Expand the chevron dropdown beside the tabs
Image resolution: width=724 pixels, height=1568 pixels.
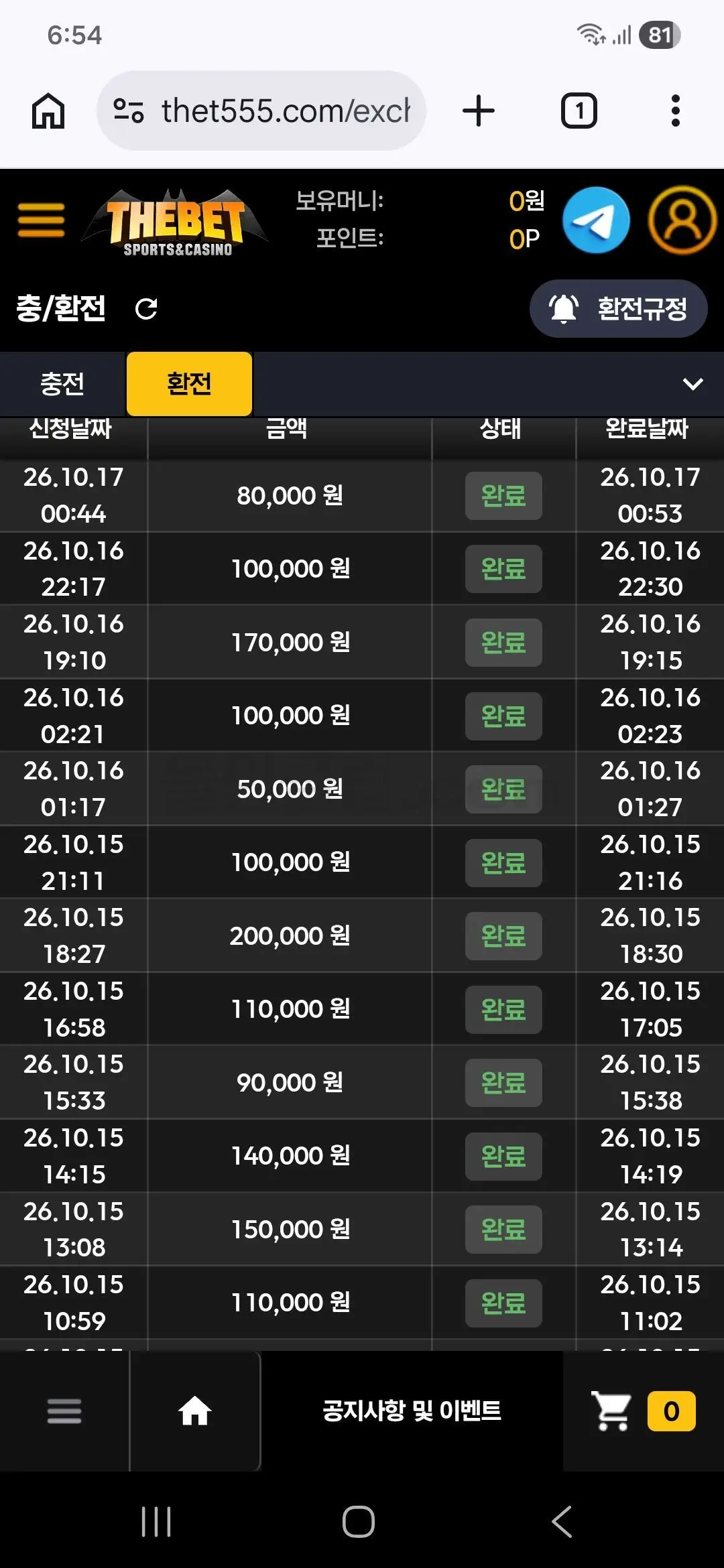(692, 384)
